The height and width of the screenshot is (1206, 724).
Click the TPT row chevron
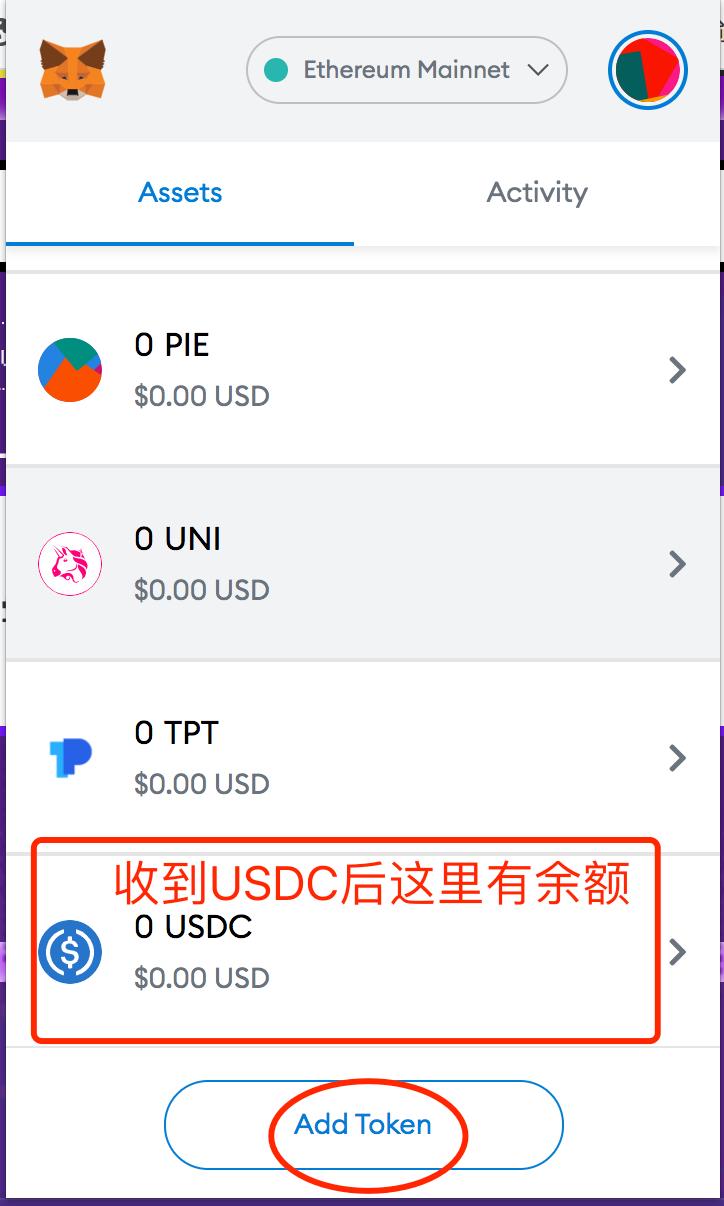coord(676,757)
